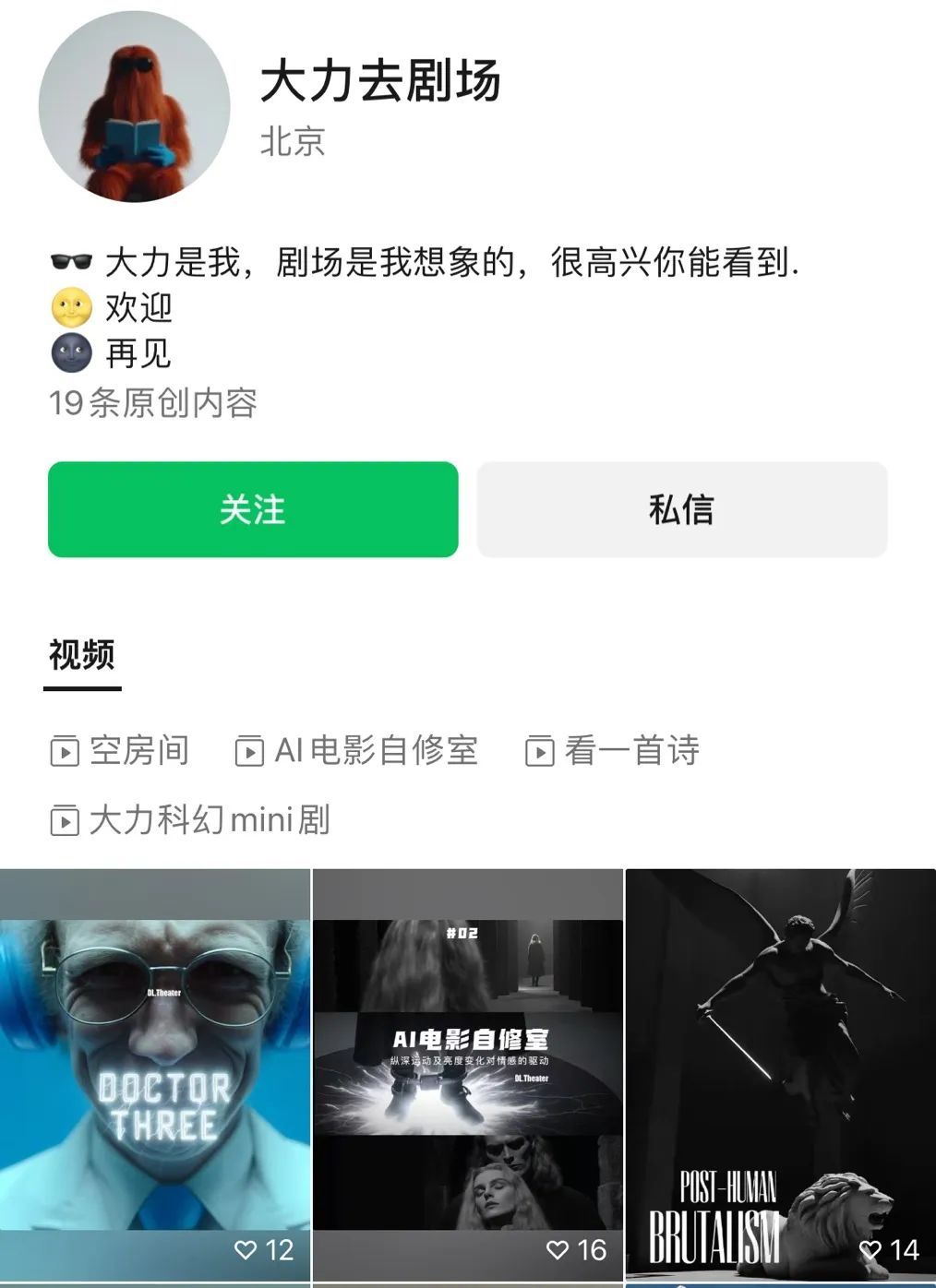Open the 看一首诗 collection
Screen dimensions: 936x1288
tap(613, 751)
